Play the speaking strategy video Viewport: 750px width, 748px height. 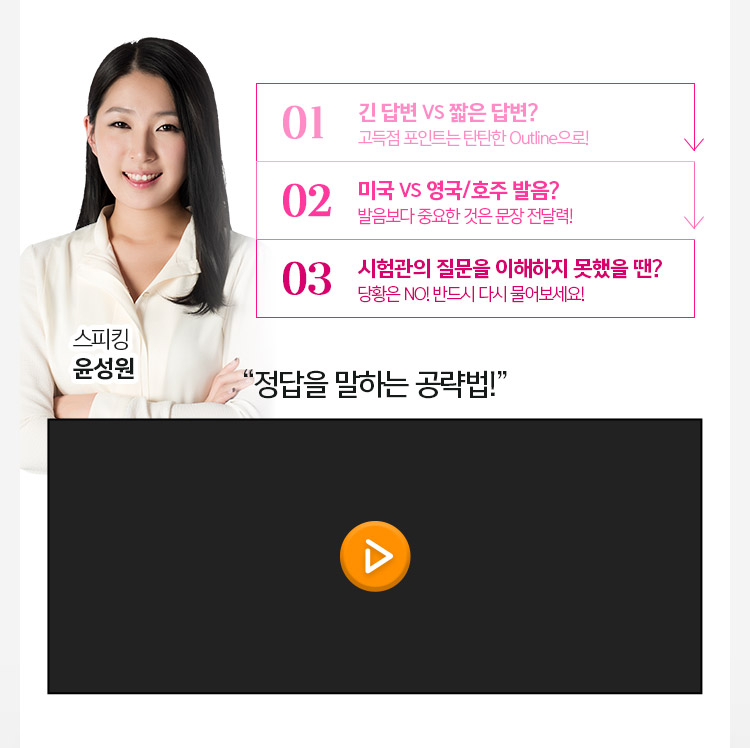[375, 556]
